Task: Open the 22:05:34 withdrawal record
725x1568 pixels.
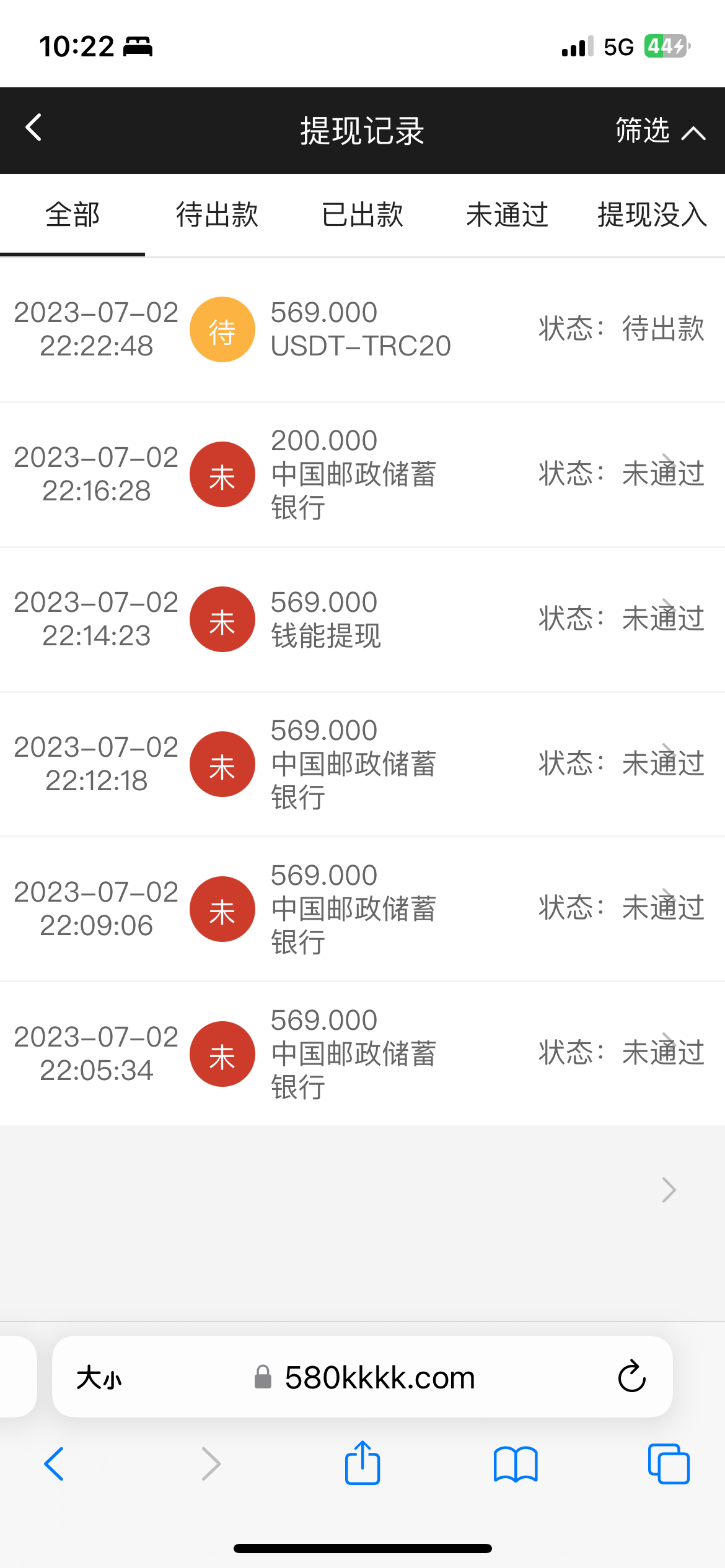Action: 362,1054
